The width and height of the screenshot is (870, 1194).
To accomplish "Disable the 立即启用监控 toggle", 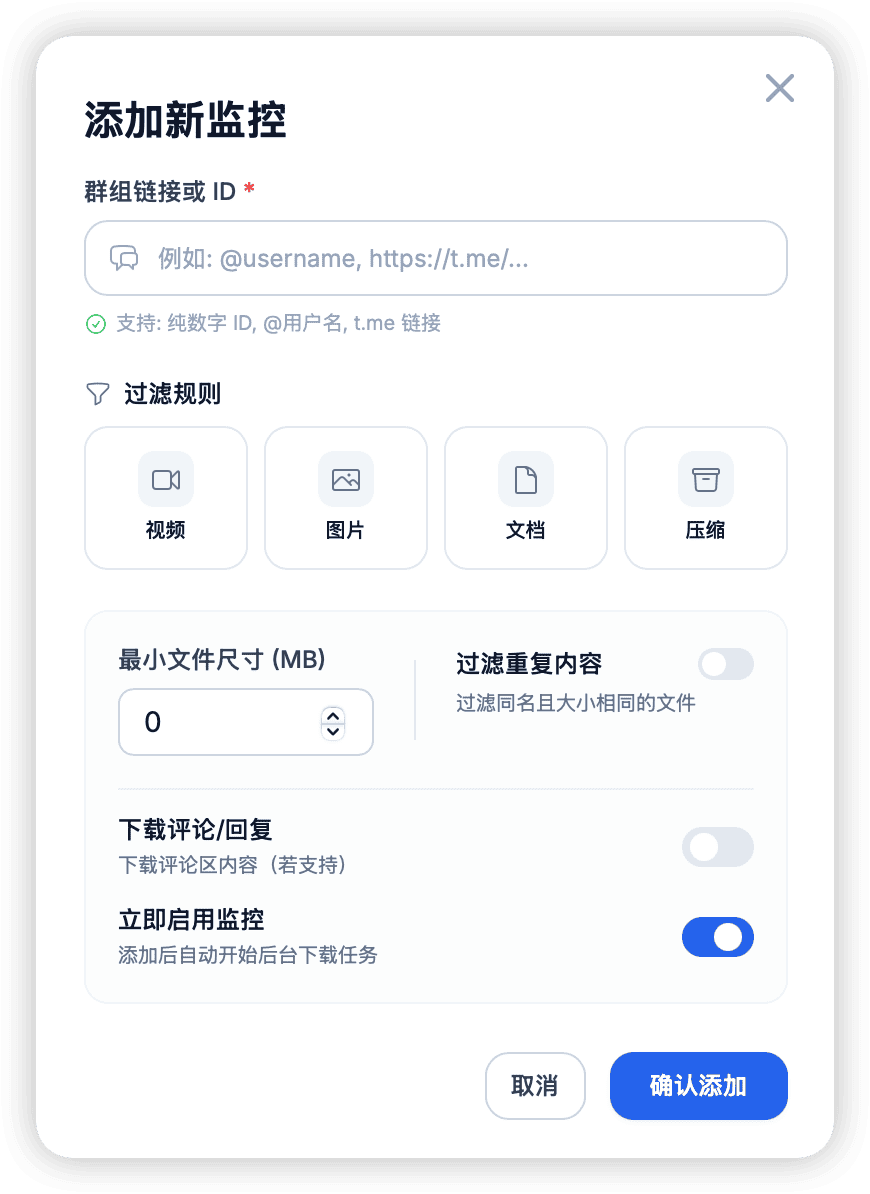I will coord(718,937).
